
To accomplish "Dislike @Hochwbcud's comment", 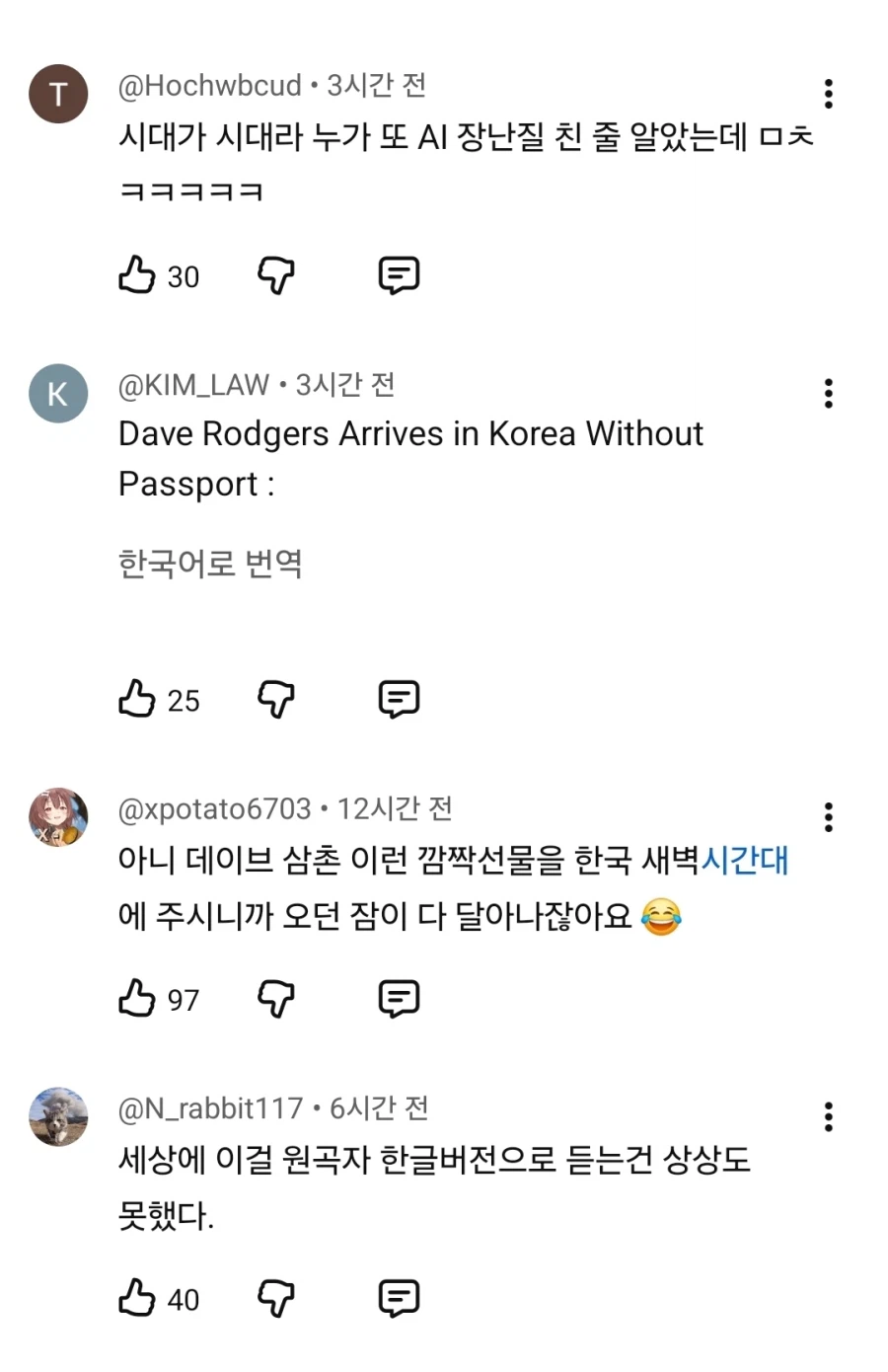I will pyautogui.click(x=276, y=275).
